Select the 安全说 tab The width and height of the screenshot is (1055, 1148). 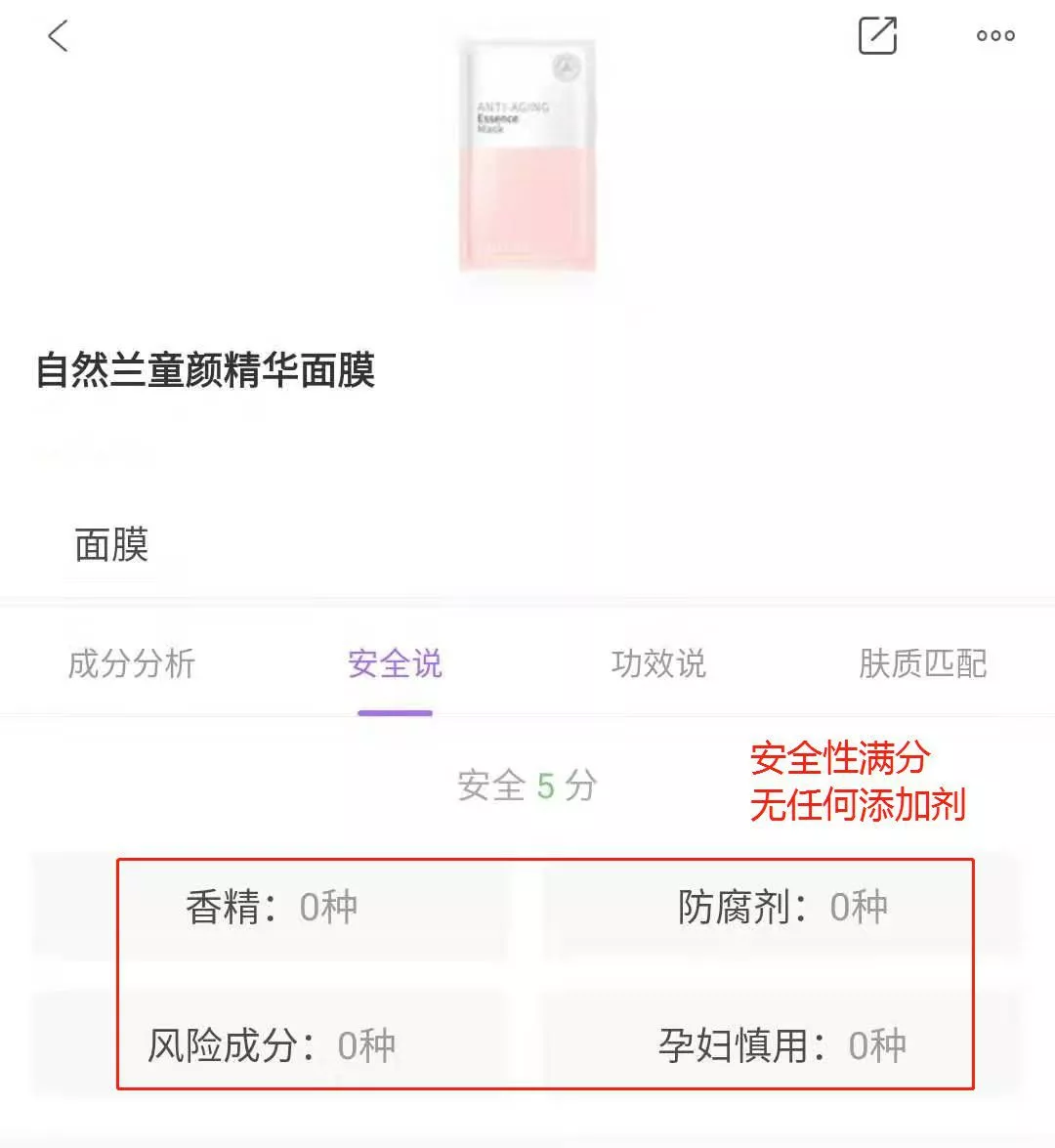click(x=395, y=663)
